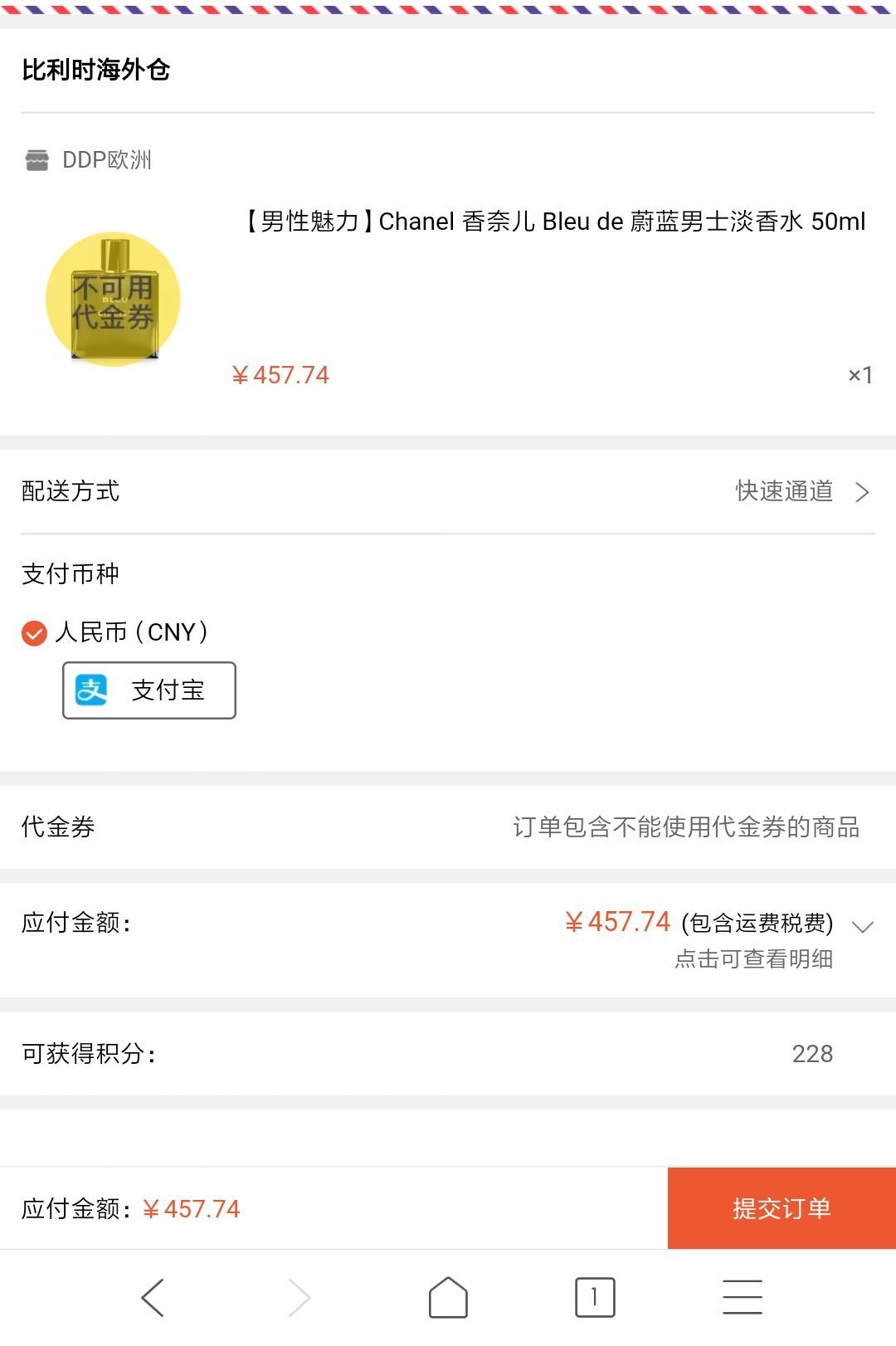Screen dimensions: 896x1346
Task: Tap the browser forward arrow
Action: [x=299, y=1295]
